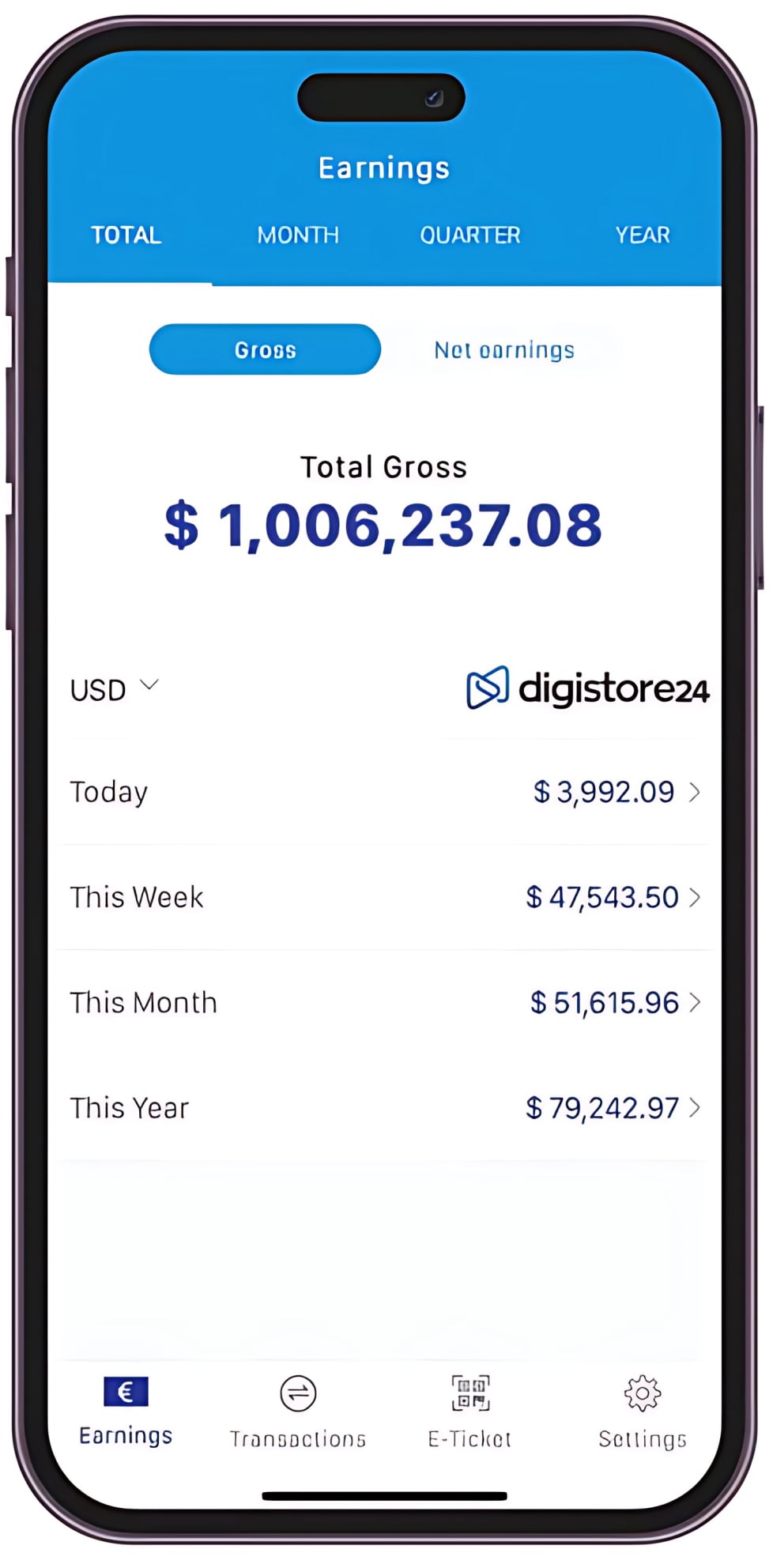Tap the QR code E-Ticket icon

(x=469, y=1393)
